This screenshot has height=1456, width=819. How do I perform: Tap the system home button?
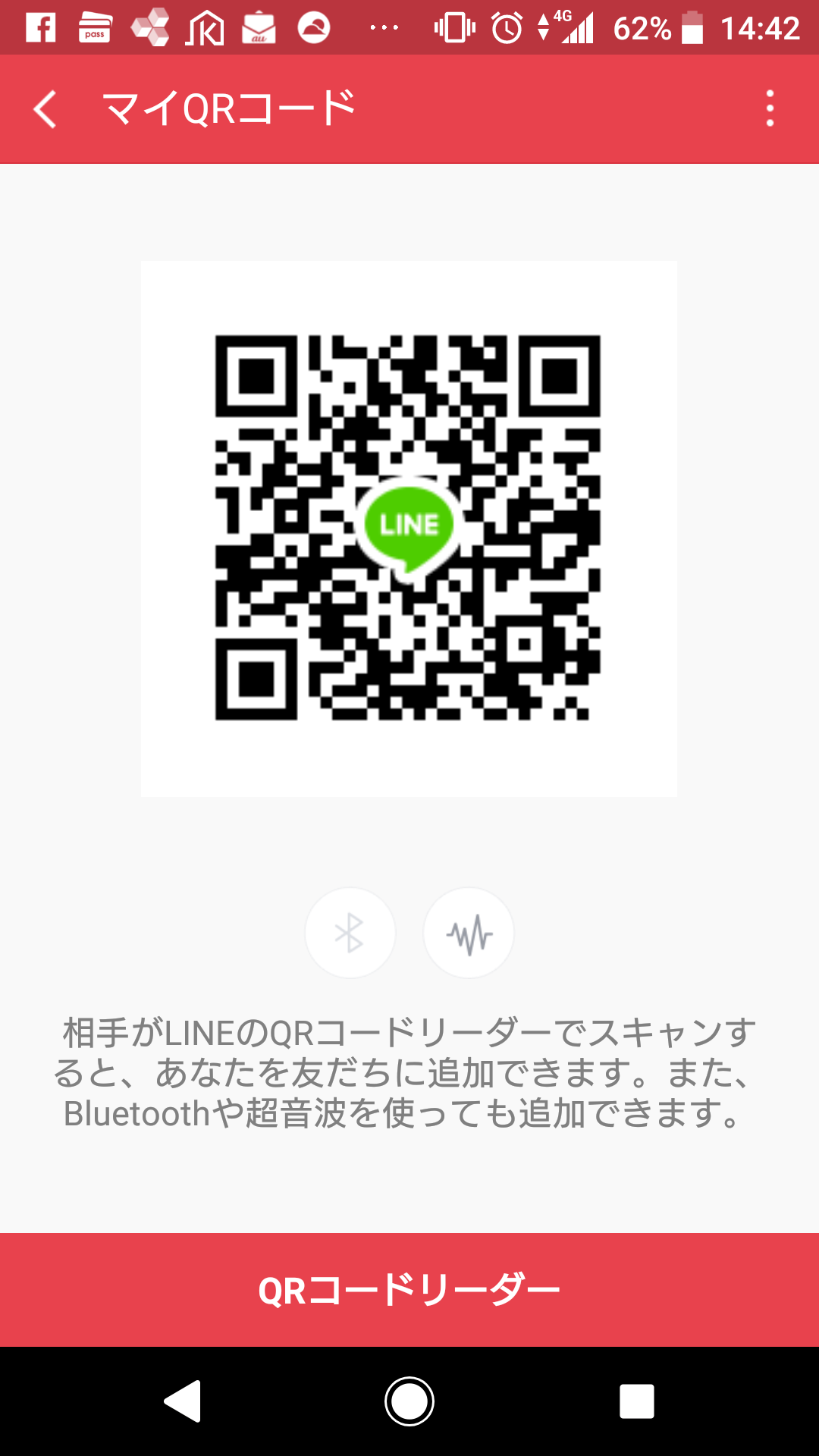[x=409, y=1401]
